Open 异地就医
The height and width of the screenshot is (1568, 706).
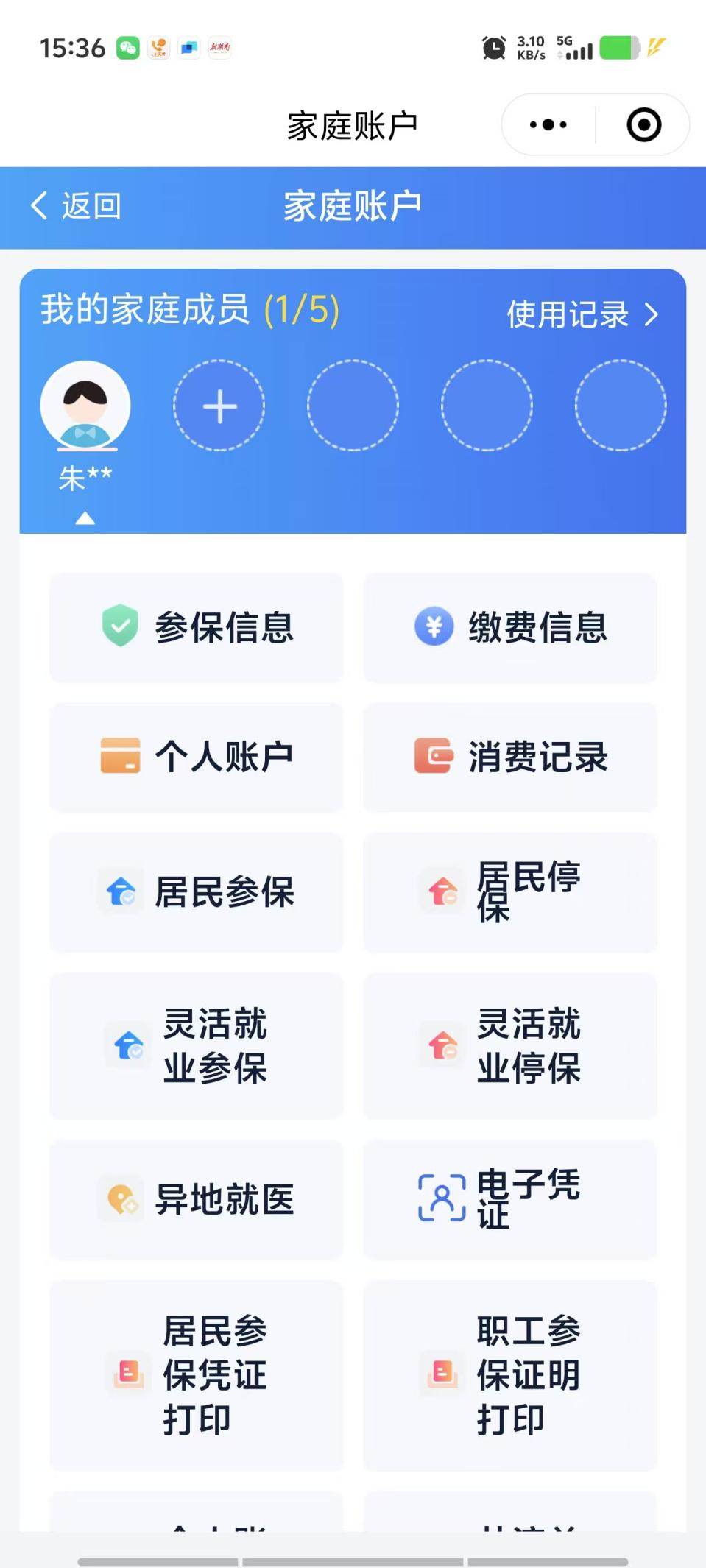[197, 1200]
